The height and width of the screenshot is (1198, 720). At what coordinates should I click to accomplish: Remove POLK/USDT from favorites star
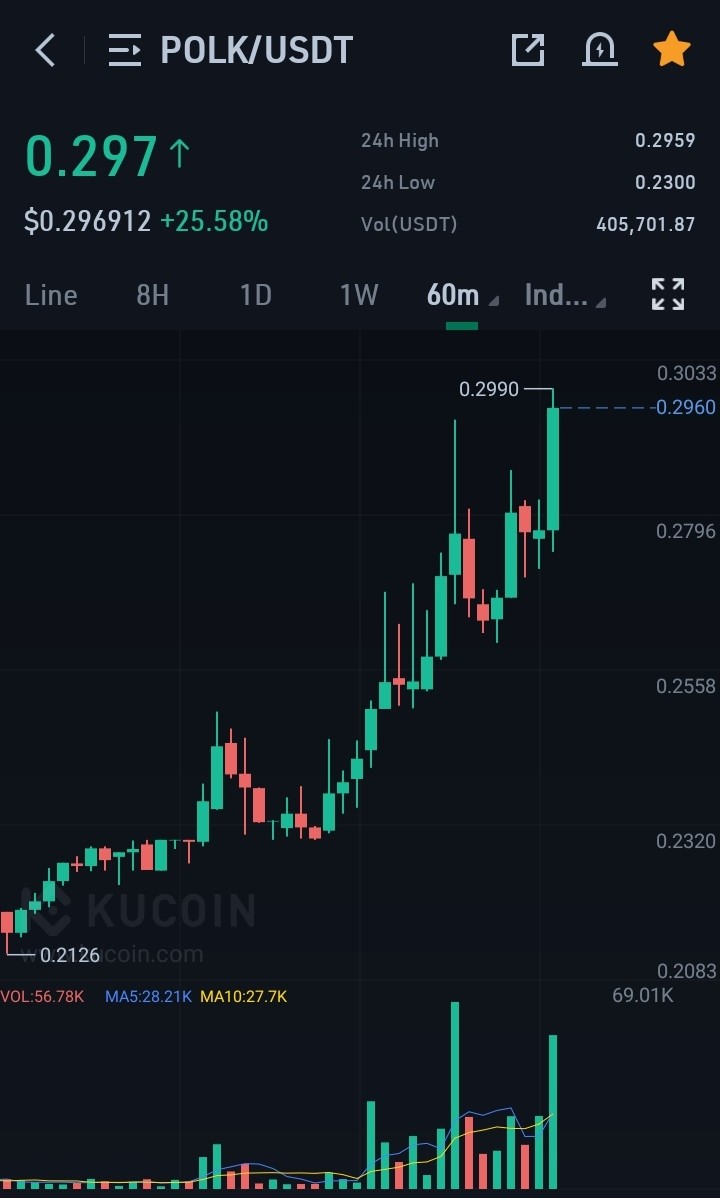[x=672, y=50]
